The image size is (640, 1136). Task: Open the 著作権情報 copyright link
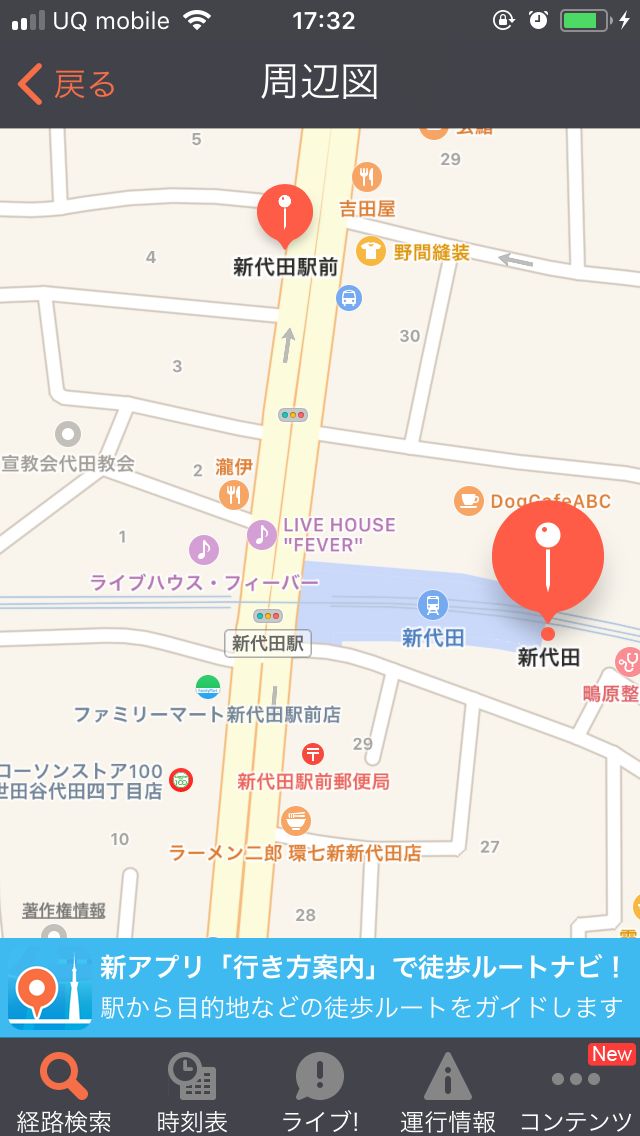(x=64, y=911)
